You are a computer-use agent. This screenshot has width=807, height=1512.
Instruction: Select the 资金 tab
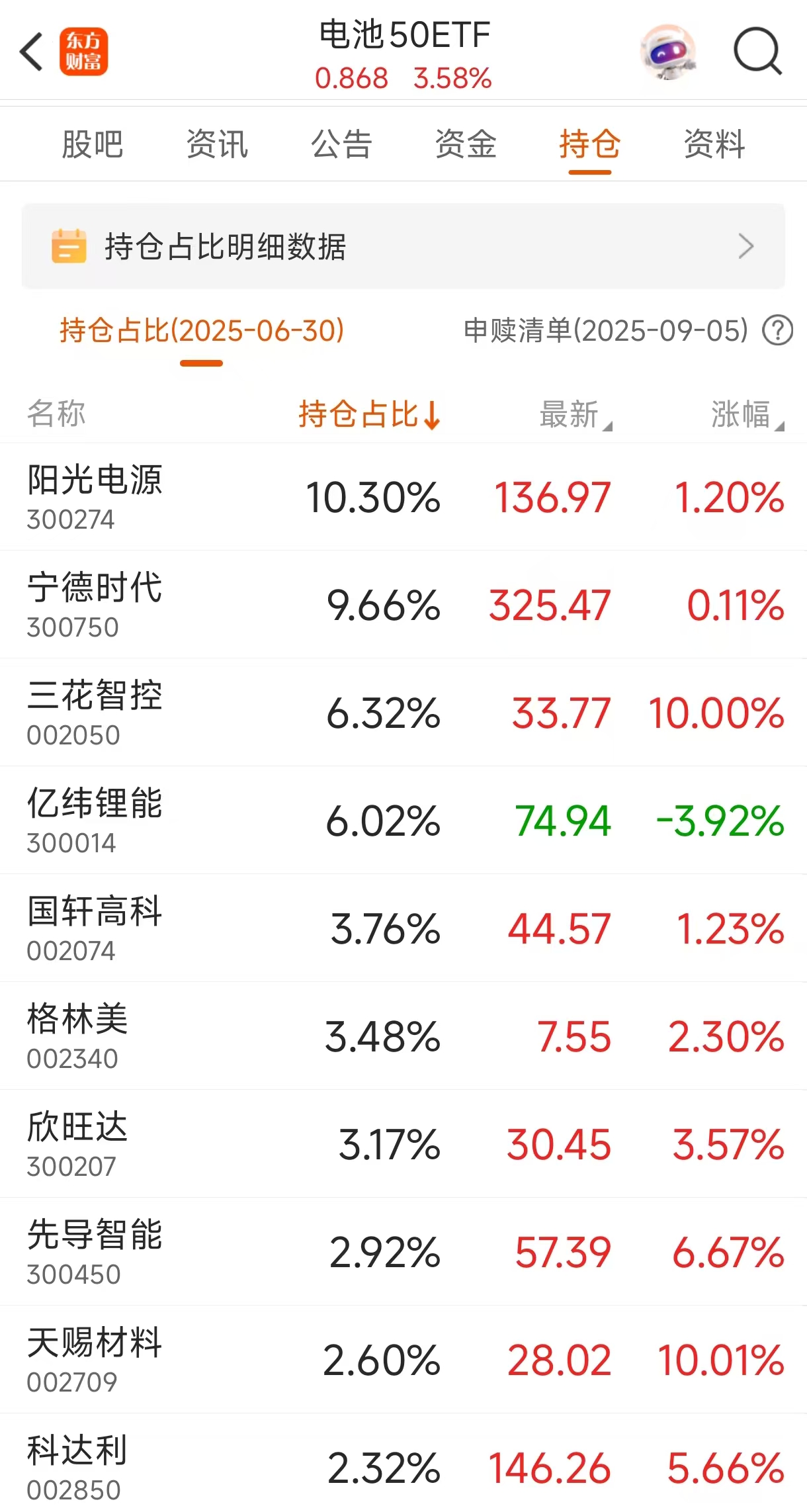[466, 144]
